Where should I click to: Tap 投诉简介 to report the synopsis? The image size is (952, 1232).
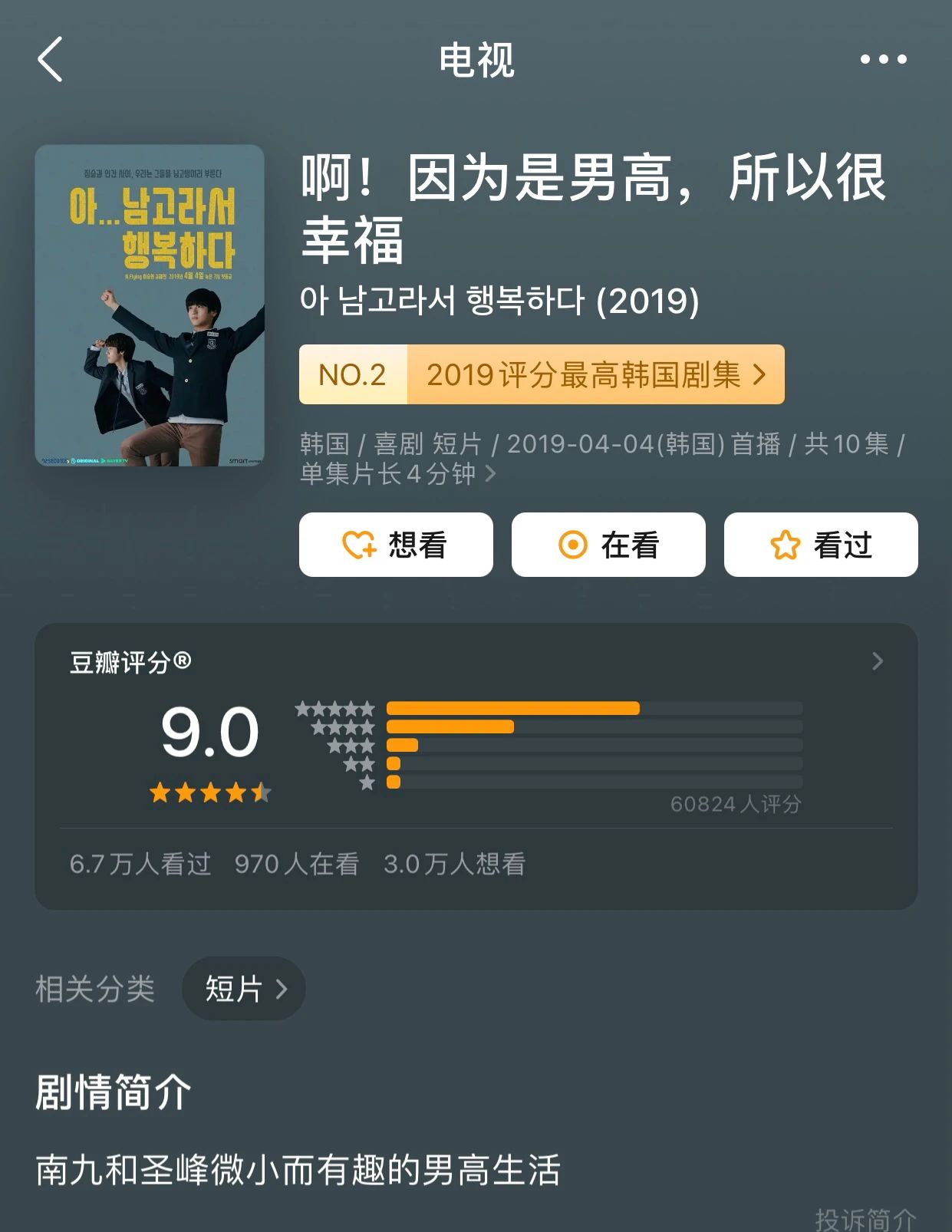click(x=865, y=1218)
